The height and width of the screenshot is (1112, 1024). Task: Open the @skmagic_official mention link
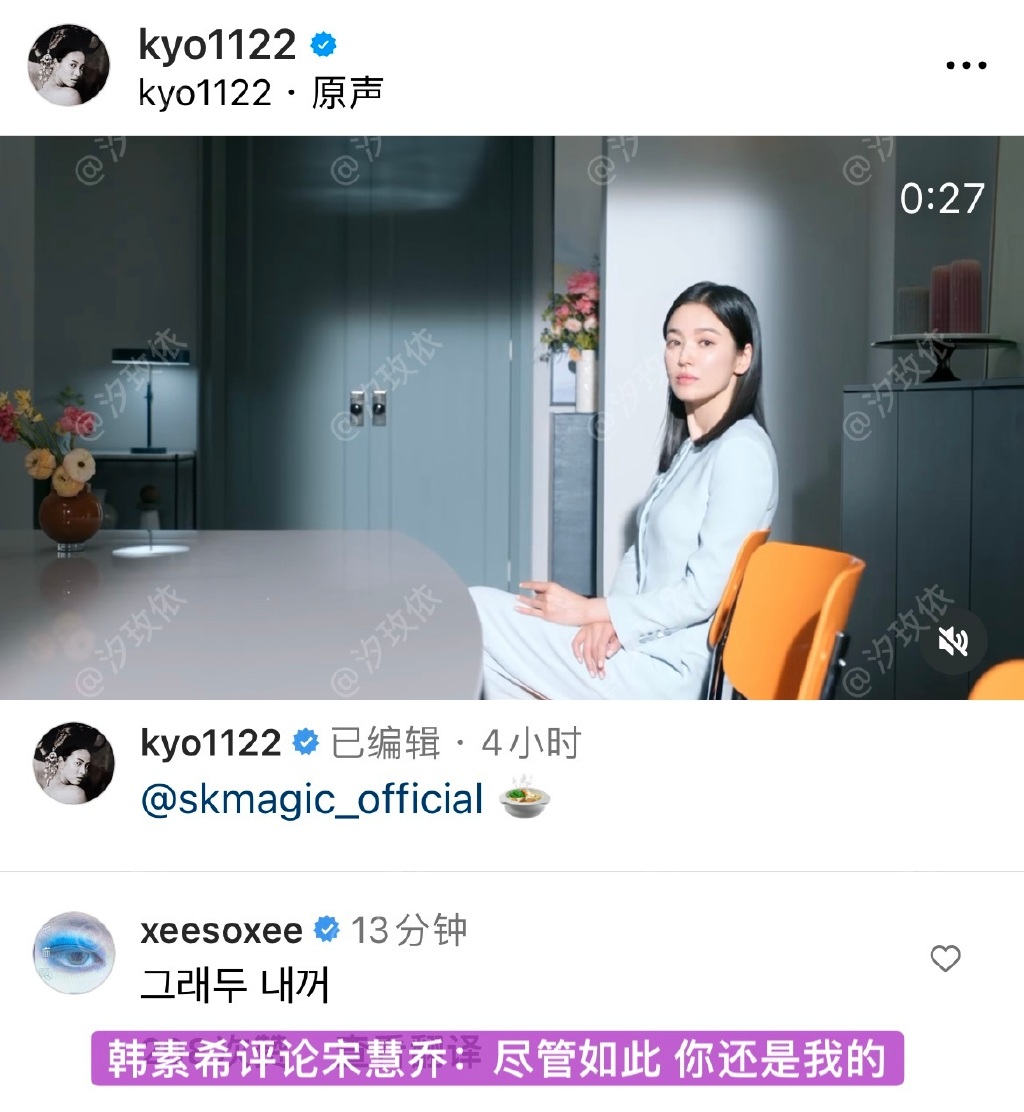[x=313, y=800]
